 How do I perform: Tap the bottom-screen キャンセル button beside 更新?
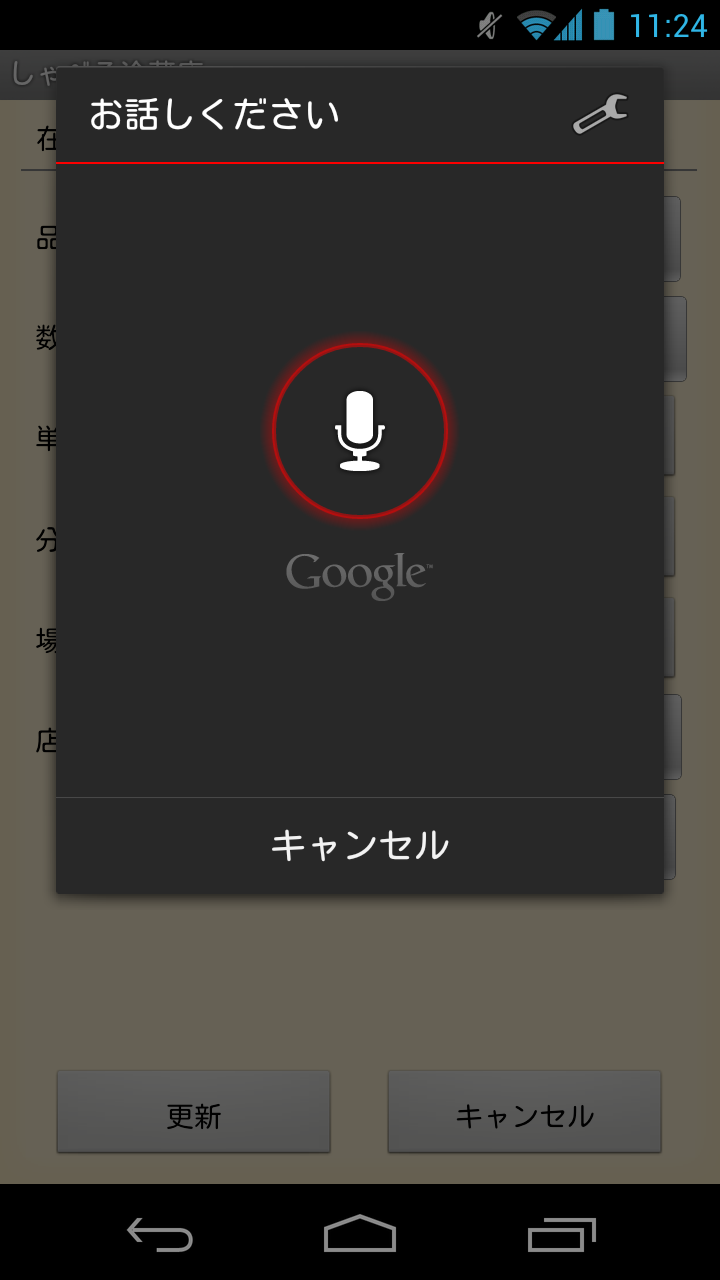coord(525,1112)
